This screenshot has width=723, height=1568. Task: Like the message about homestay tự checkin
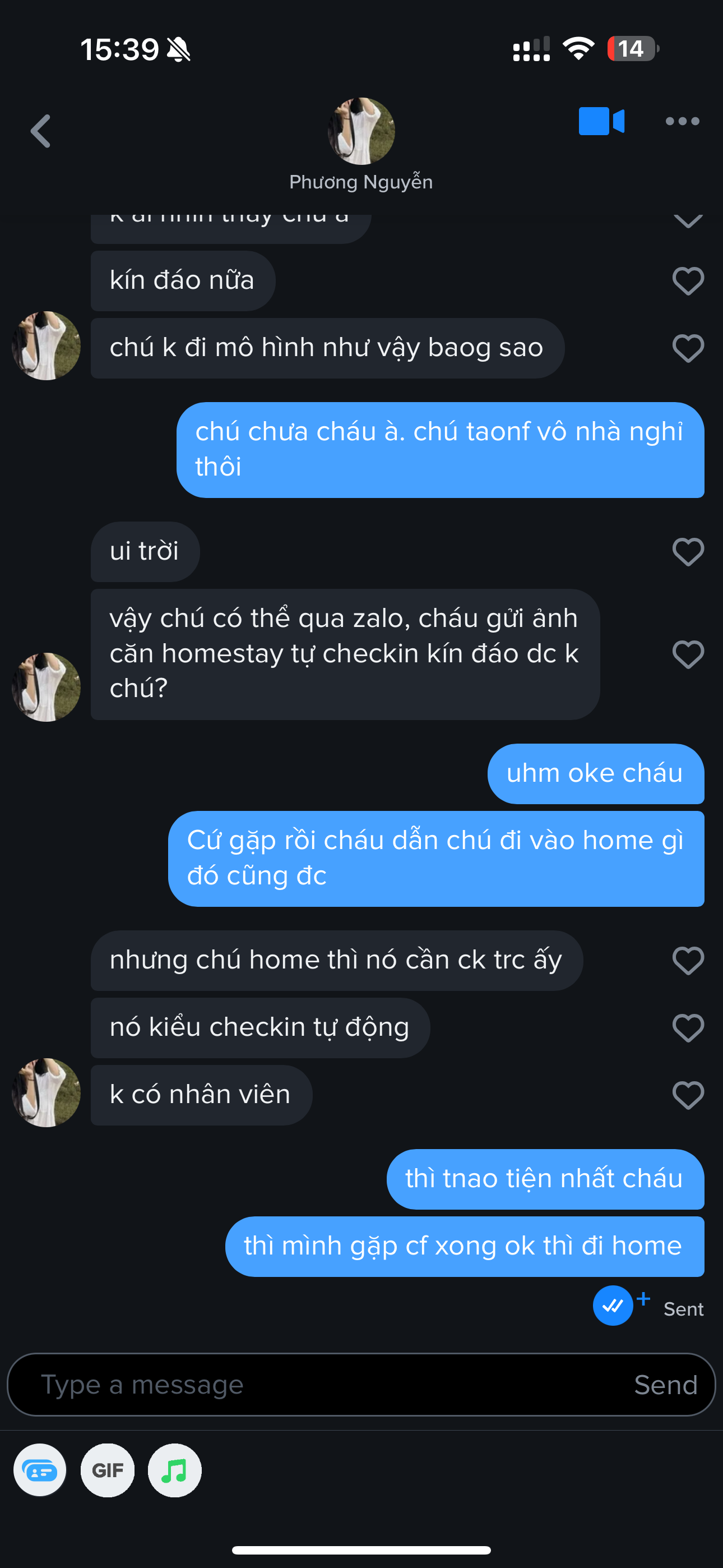(688, 654)
